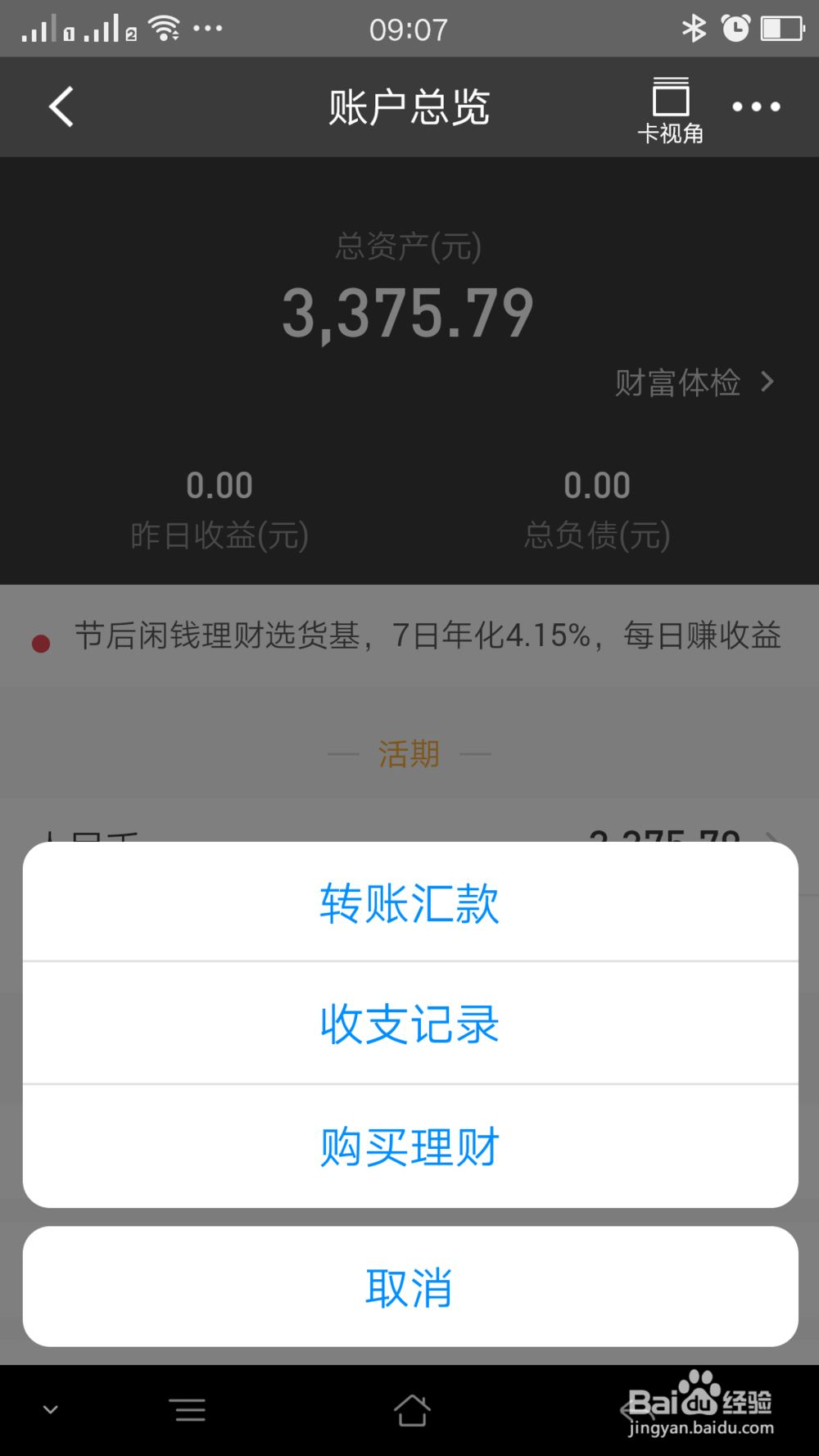Tap the home icon in bottom navigation

pos(412,1410)
